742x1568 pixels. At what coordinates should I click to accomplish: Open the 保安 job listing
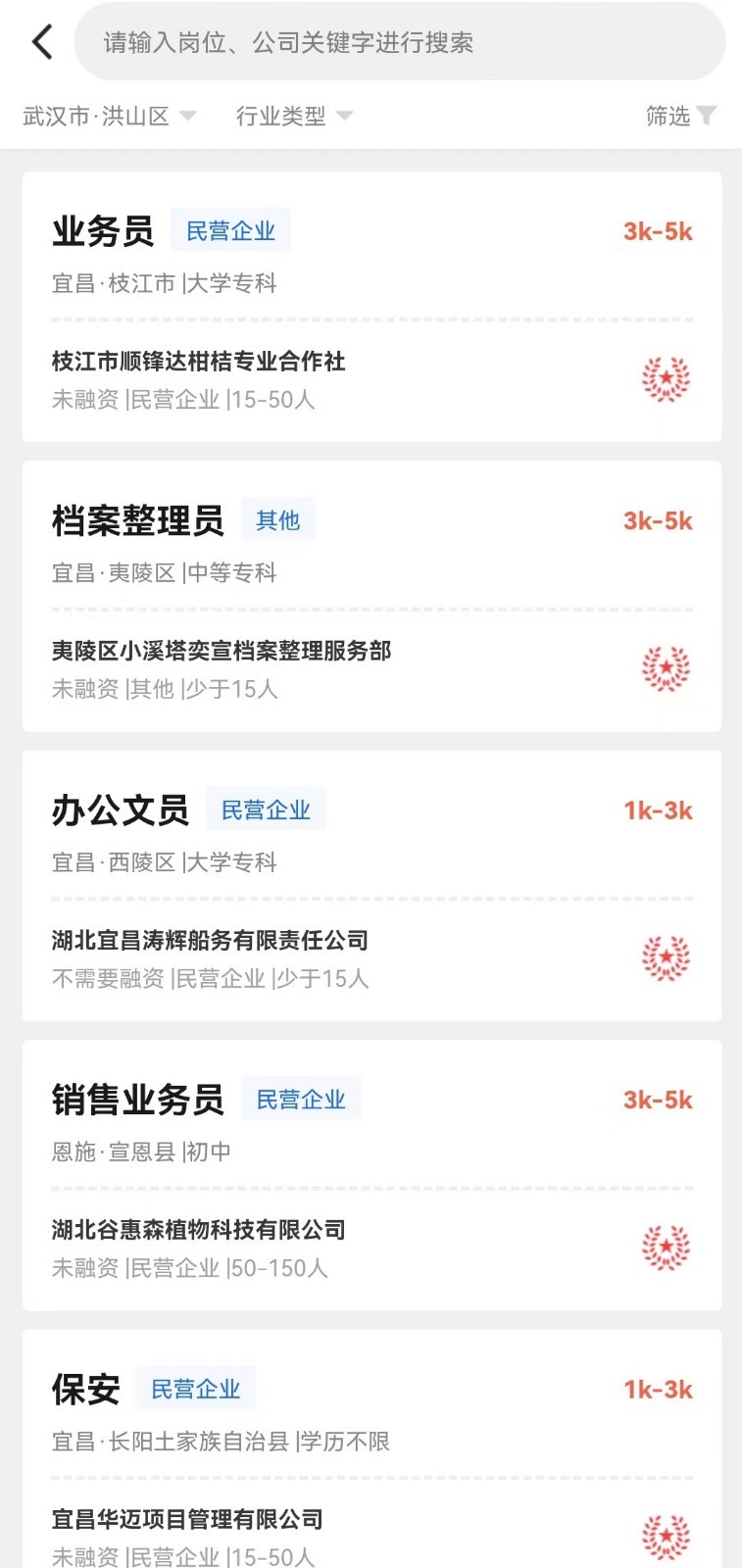pos(371,1448)
